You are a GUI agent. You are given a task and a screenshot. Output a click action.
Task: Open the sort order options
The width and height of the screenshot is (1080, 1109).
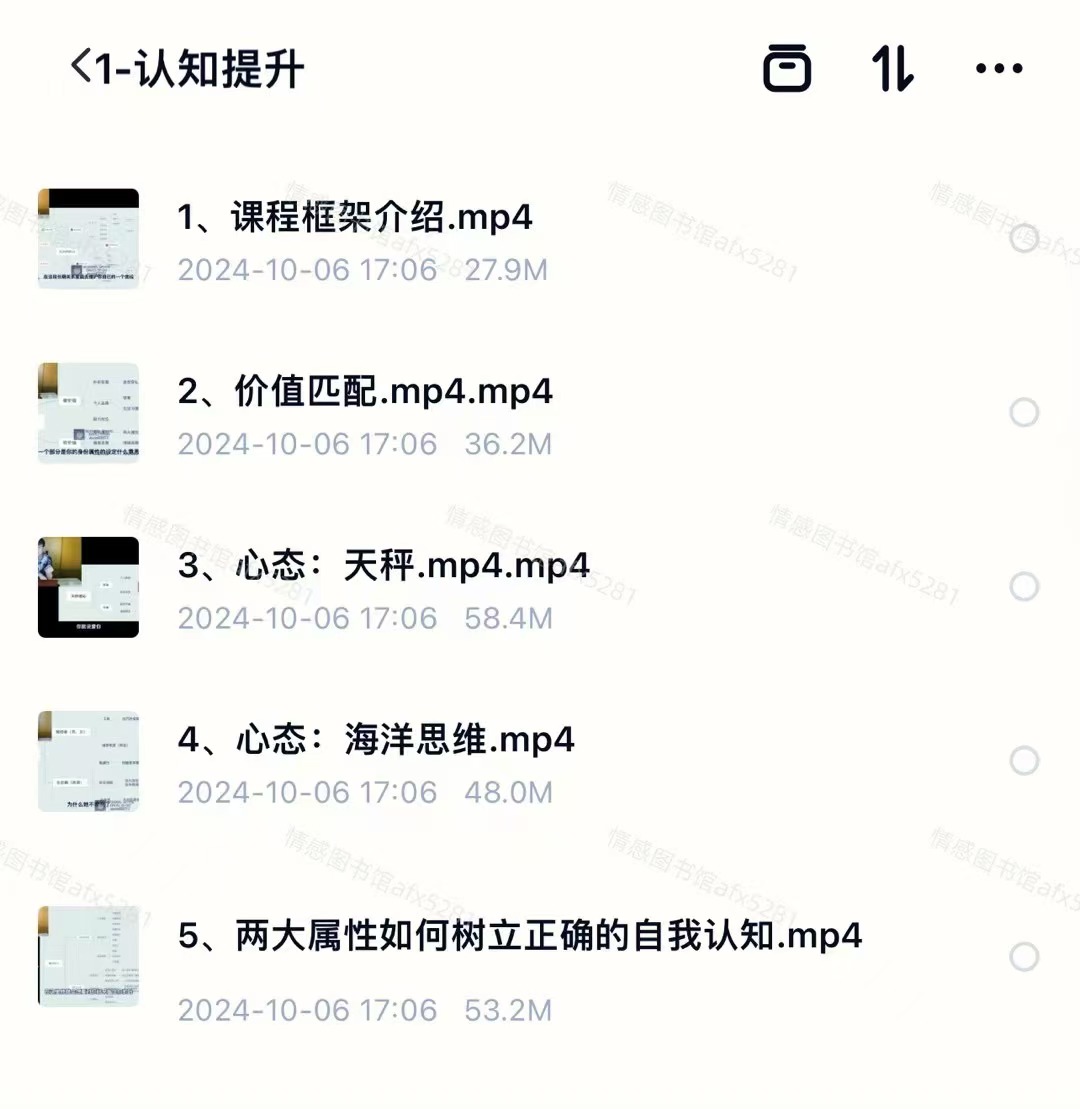892,69
